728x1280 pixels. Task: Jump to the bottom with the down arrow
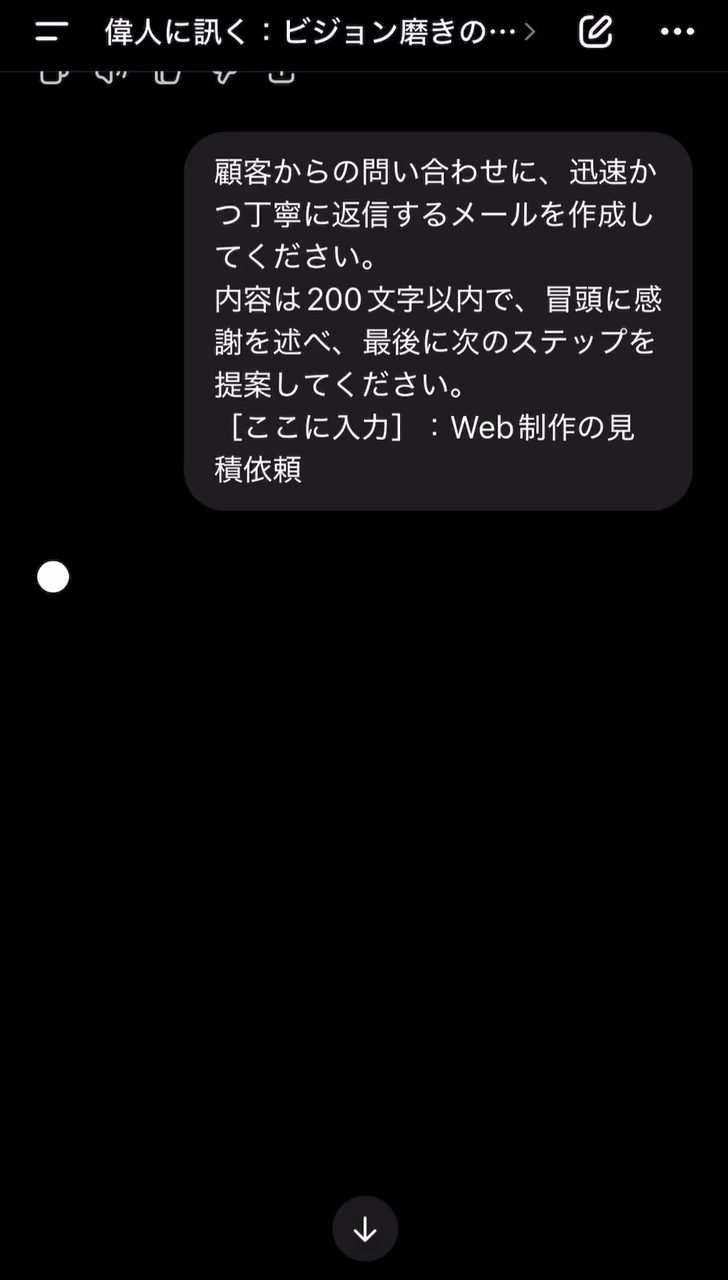(x=365, y=1229)
